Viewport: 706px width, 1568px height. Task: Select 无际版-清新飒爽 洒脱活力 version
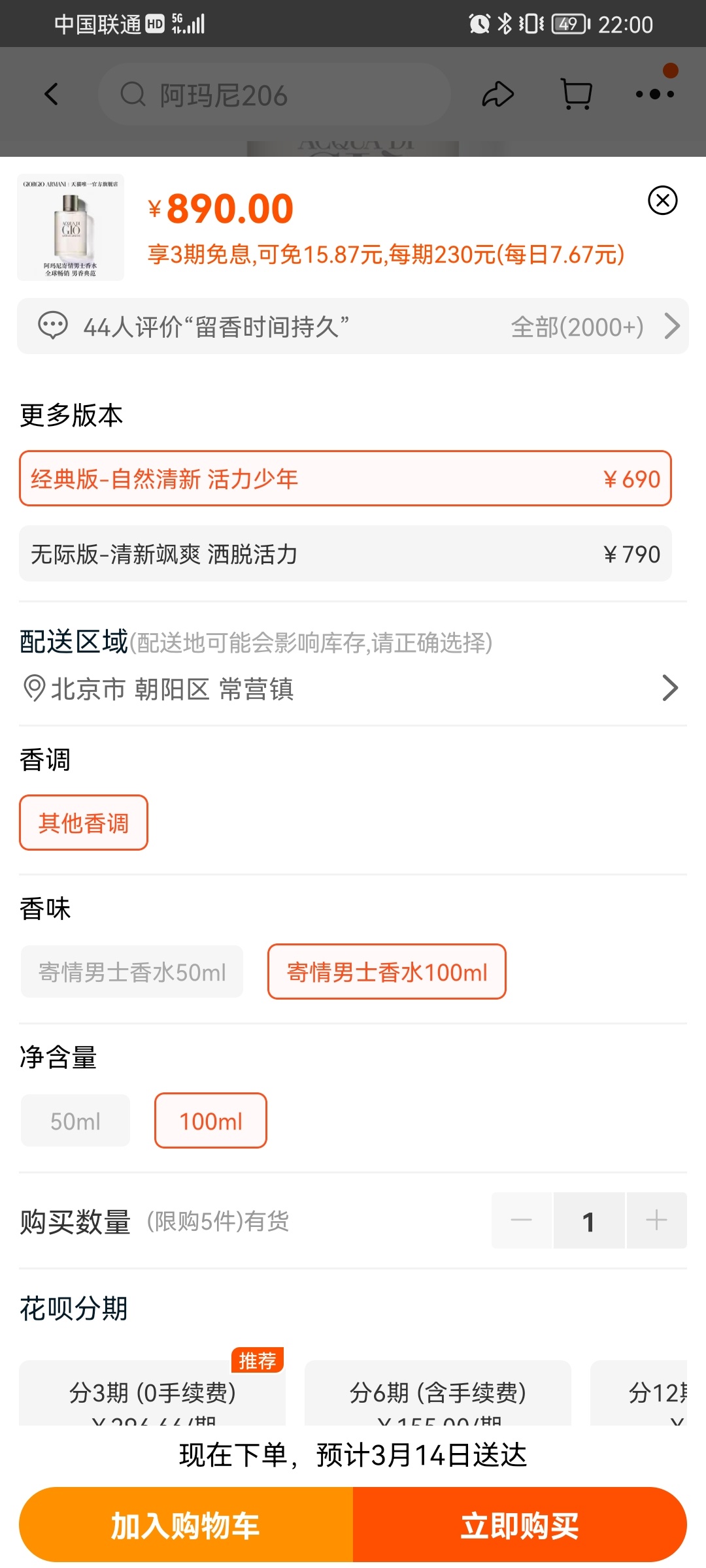(345, 553)
